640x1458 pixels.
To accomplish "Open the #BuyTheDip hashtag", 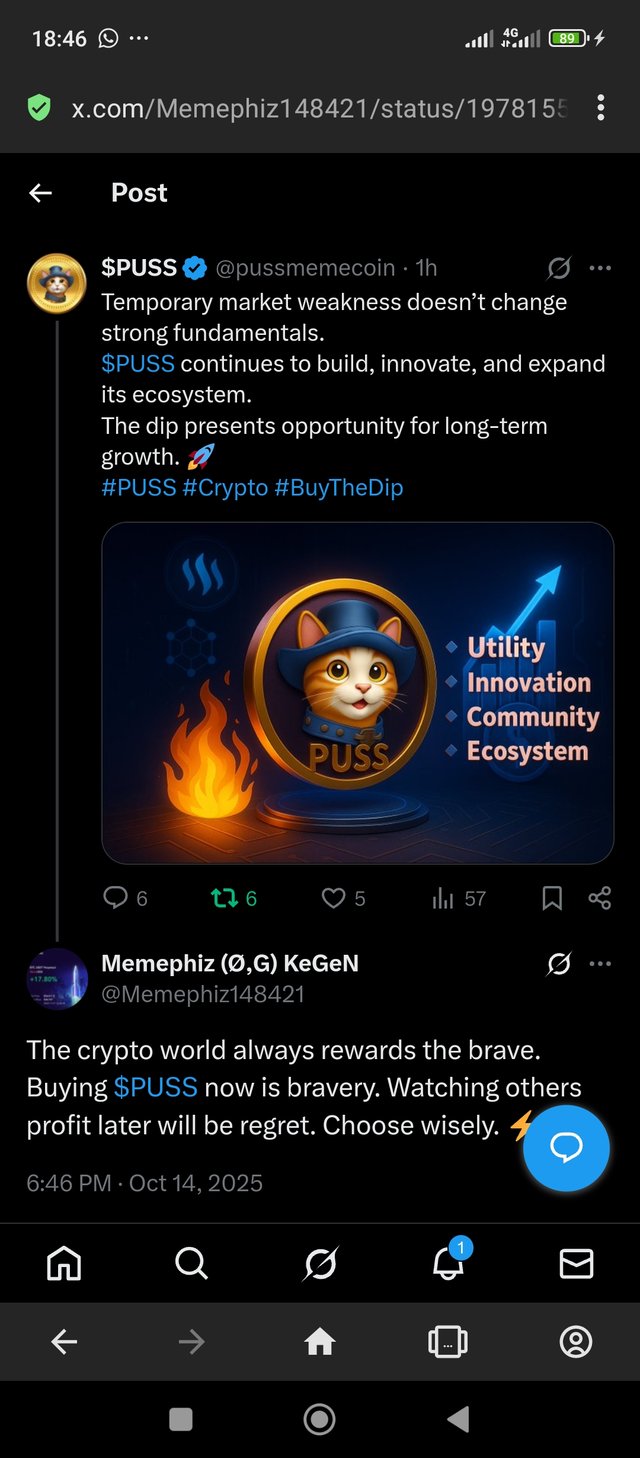I will pyautogui.click(x=338, y=488).
